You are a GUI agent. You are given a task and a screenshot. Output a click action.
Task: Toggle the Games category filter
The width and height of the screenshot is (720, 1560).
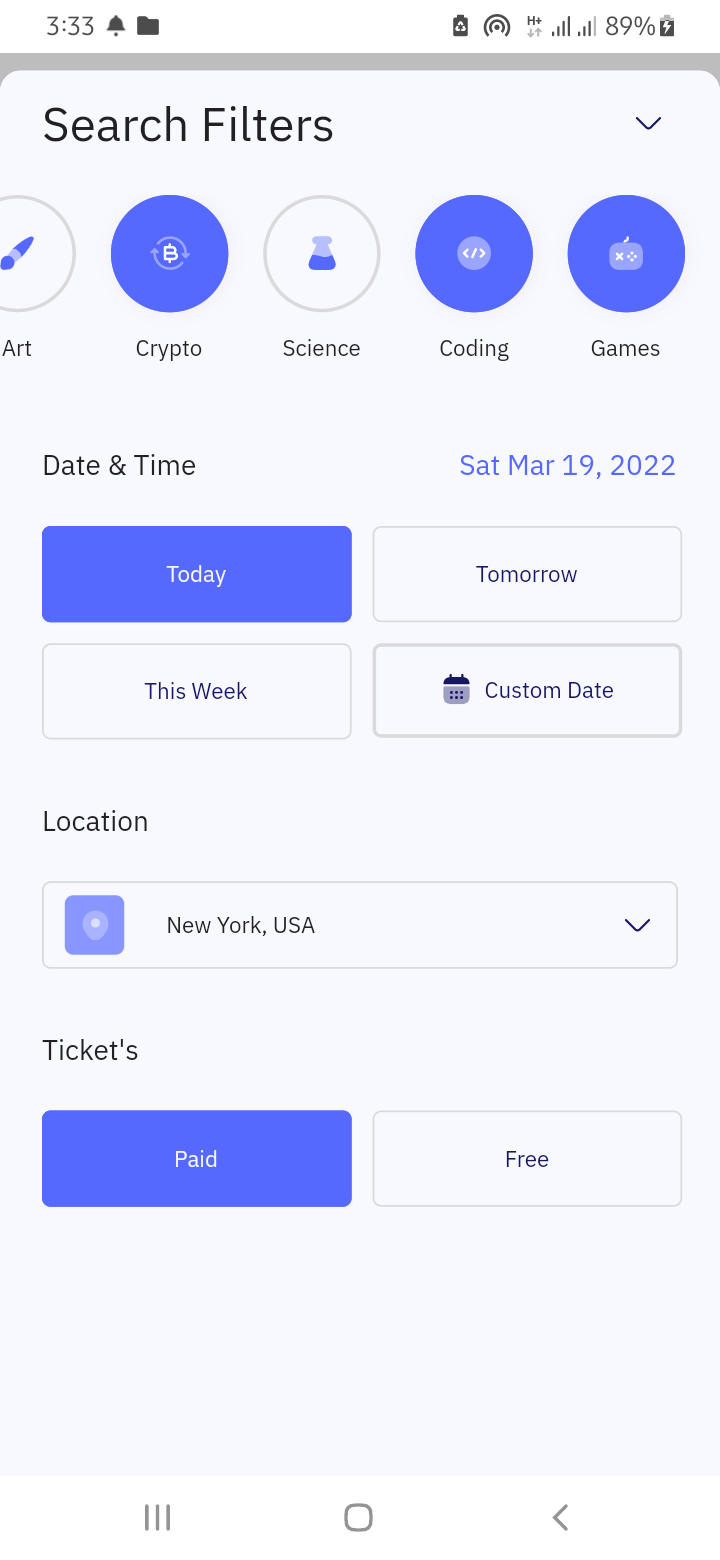(x=626, y=254)
